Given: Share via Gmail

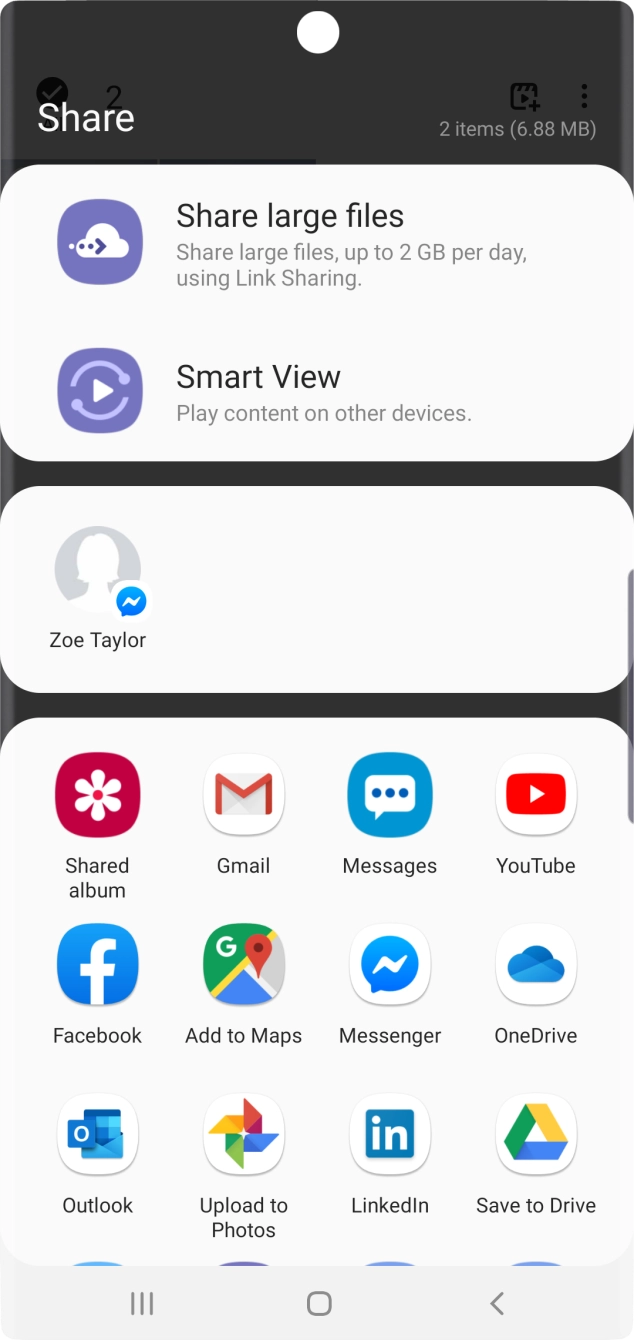Looking at the screenshot, I should pos(243,796).
